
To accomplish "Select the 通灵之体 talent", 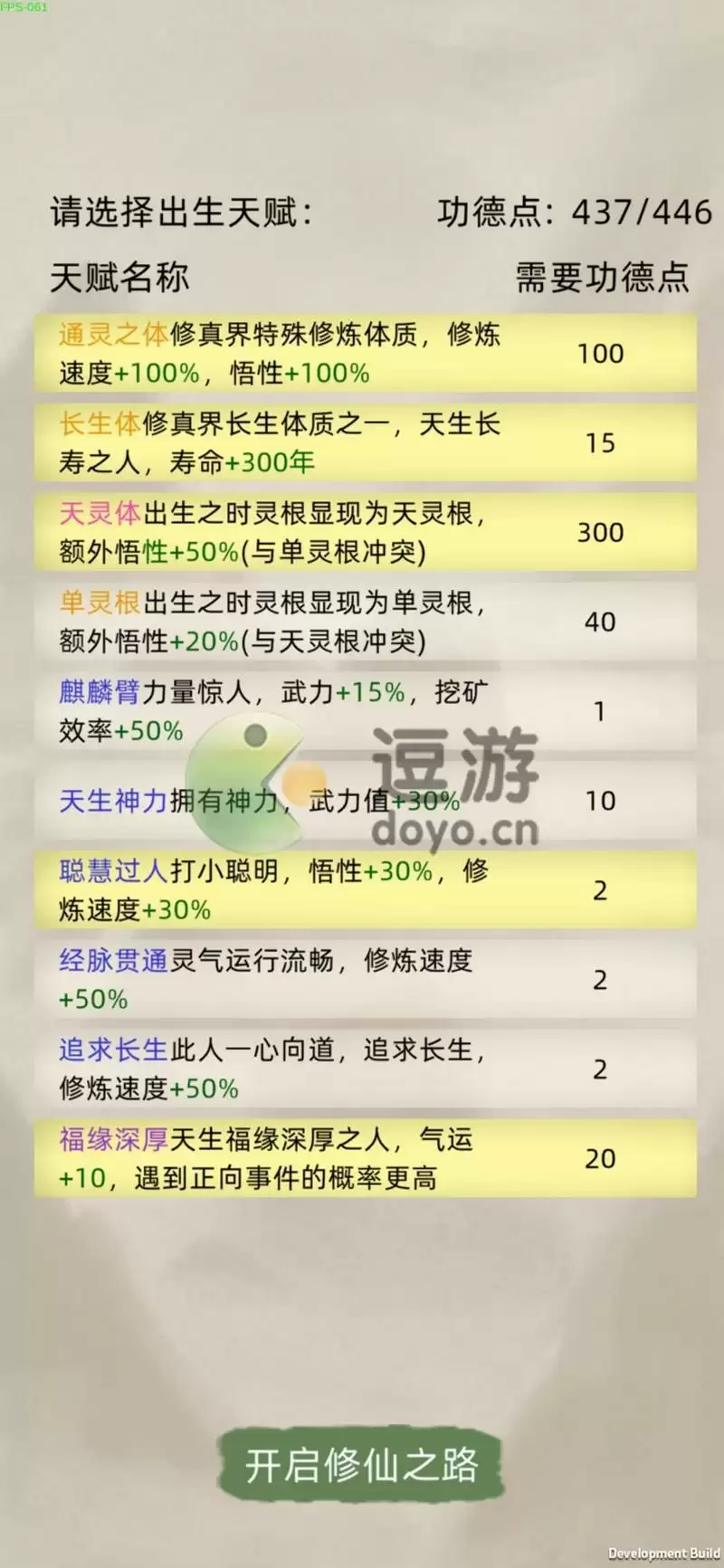I will pyautogui.click(x=362, y=353).
